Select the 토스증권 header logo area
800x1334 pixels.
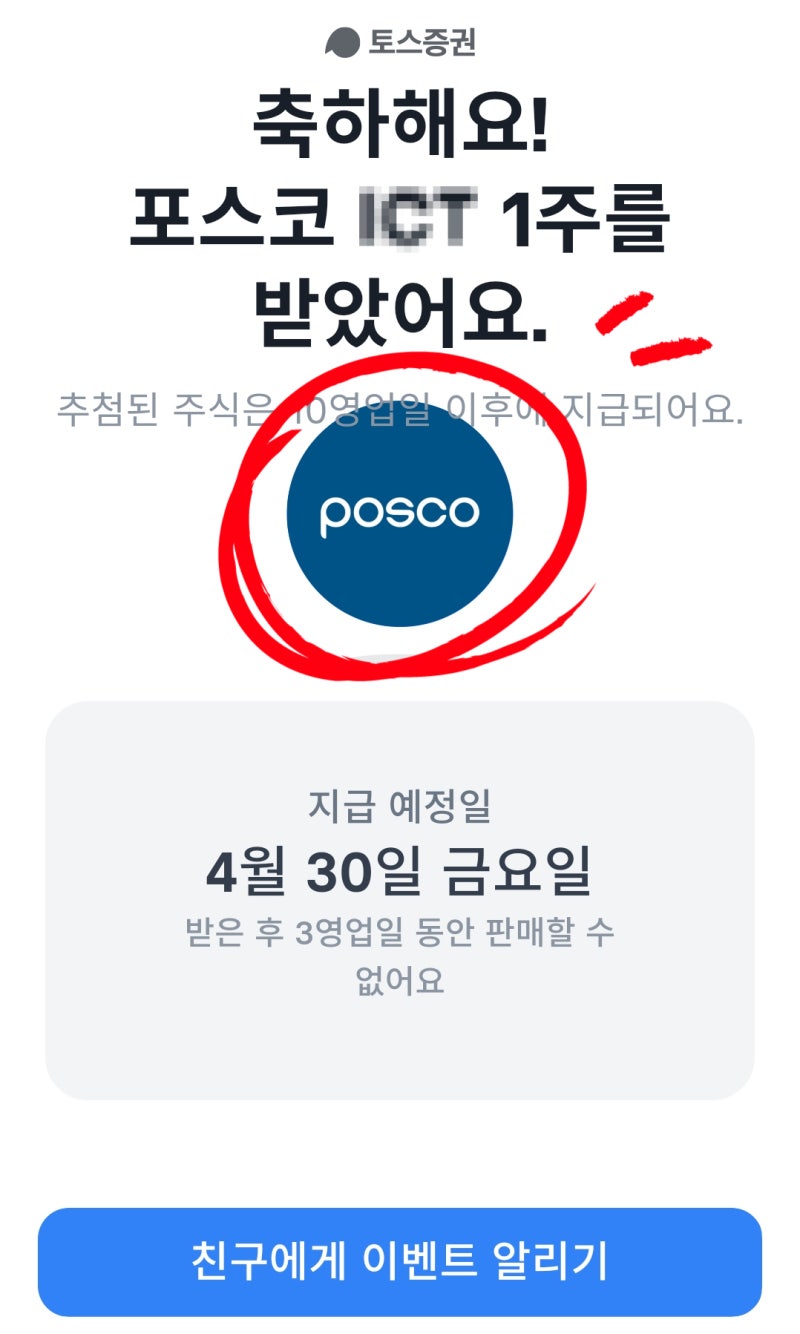[x=398, y=42]
